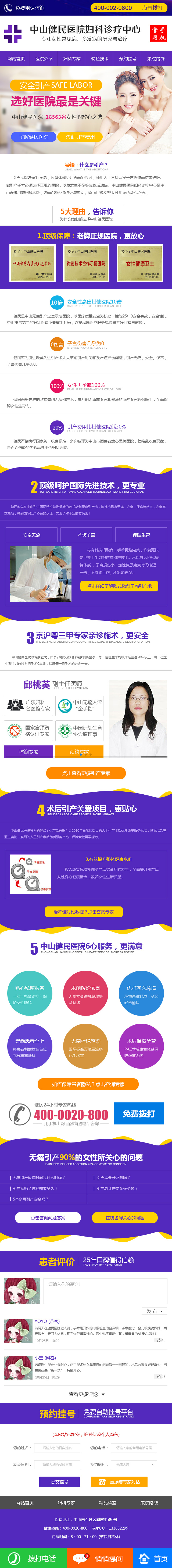Screen dimensions: 172x1568
Task: Switch to the 保障生育 tab
Action: point(141,535)
